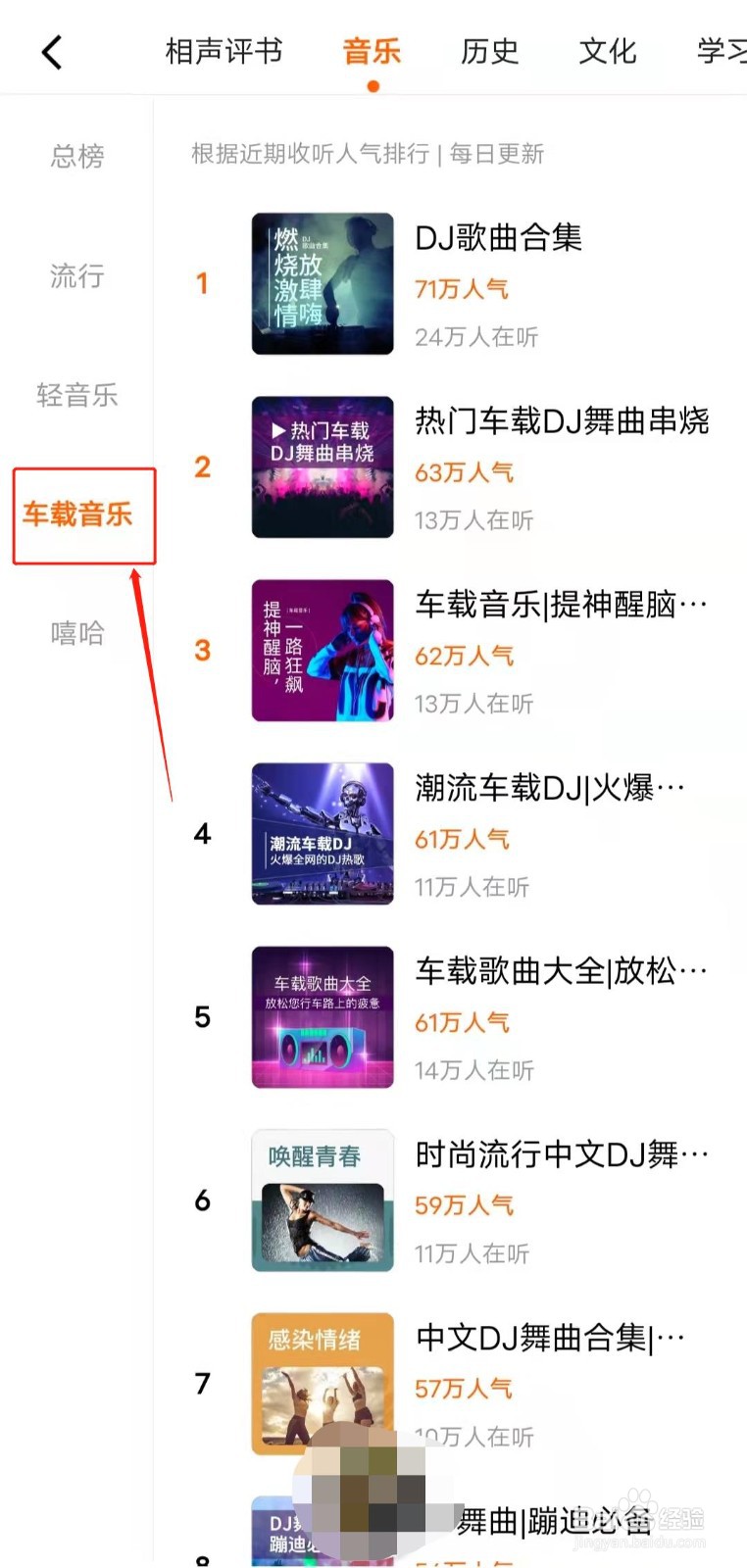Select the 嘻哈 category in sidebar
This screenshot has height=1568, width=747.
76,633
